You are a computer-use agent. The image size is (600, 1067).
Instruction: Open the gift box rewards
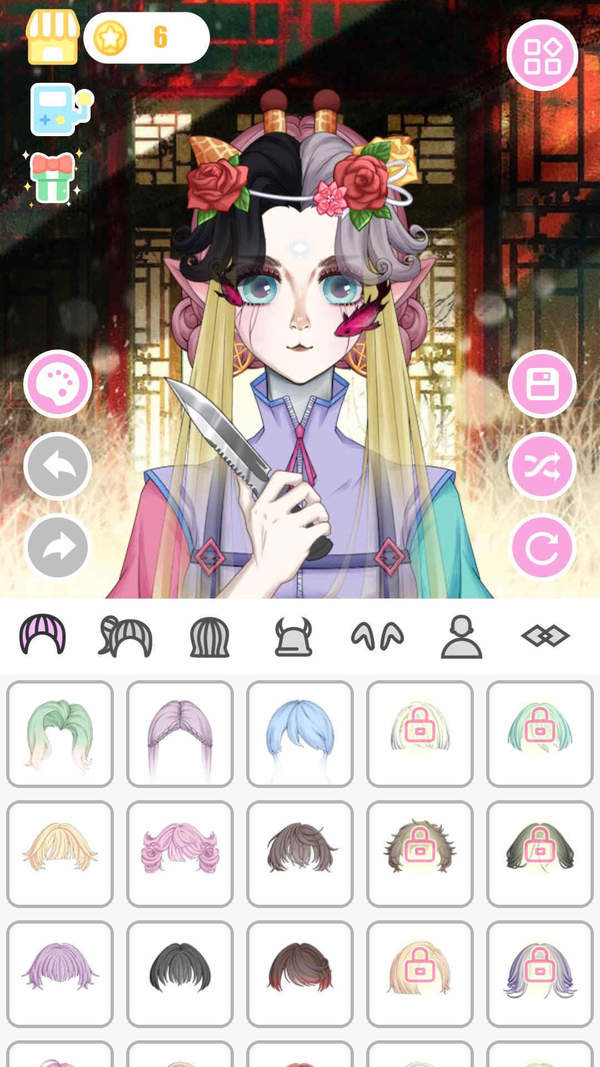53,177
